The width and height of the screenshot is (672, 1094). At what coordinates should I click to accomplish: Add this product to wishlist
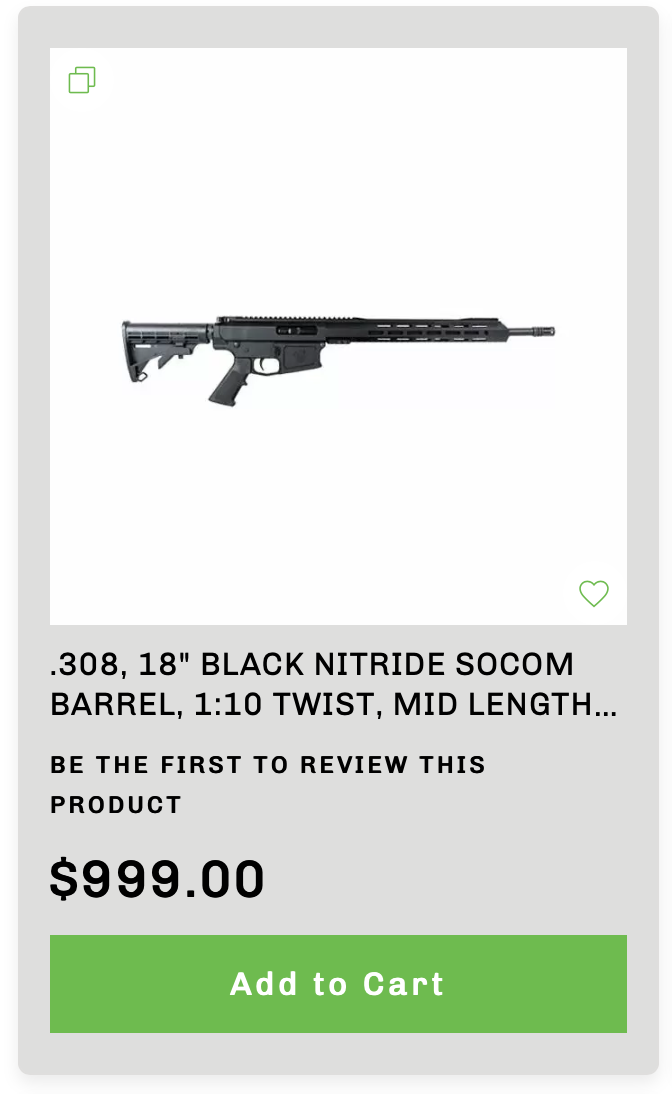[594, 594]
